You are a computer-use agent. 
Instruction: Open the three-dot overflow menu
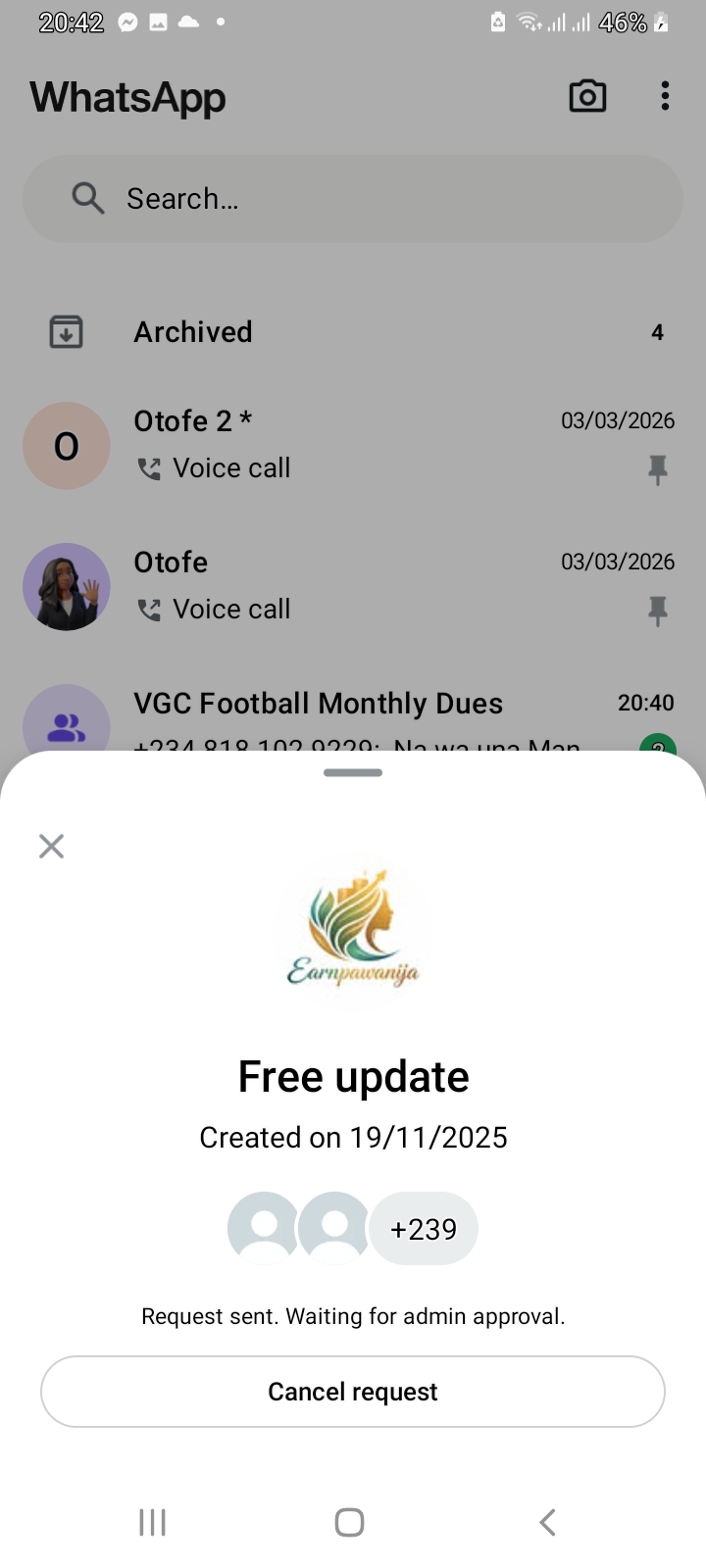(665, 96)
